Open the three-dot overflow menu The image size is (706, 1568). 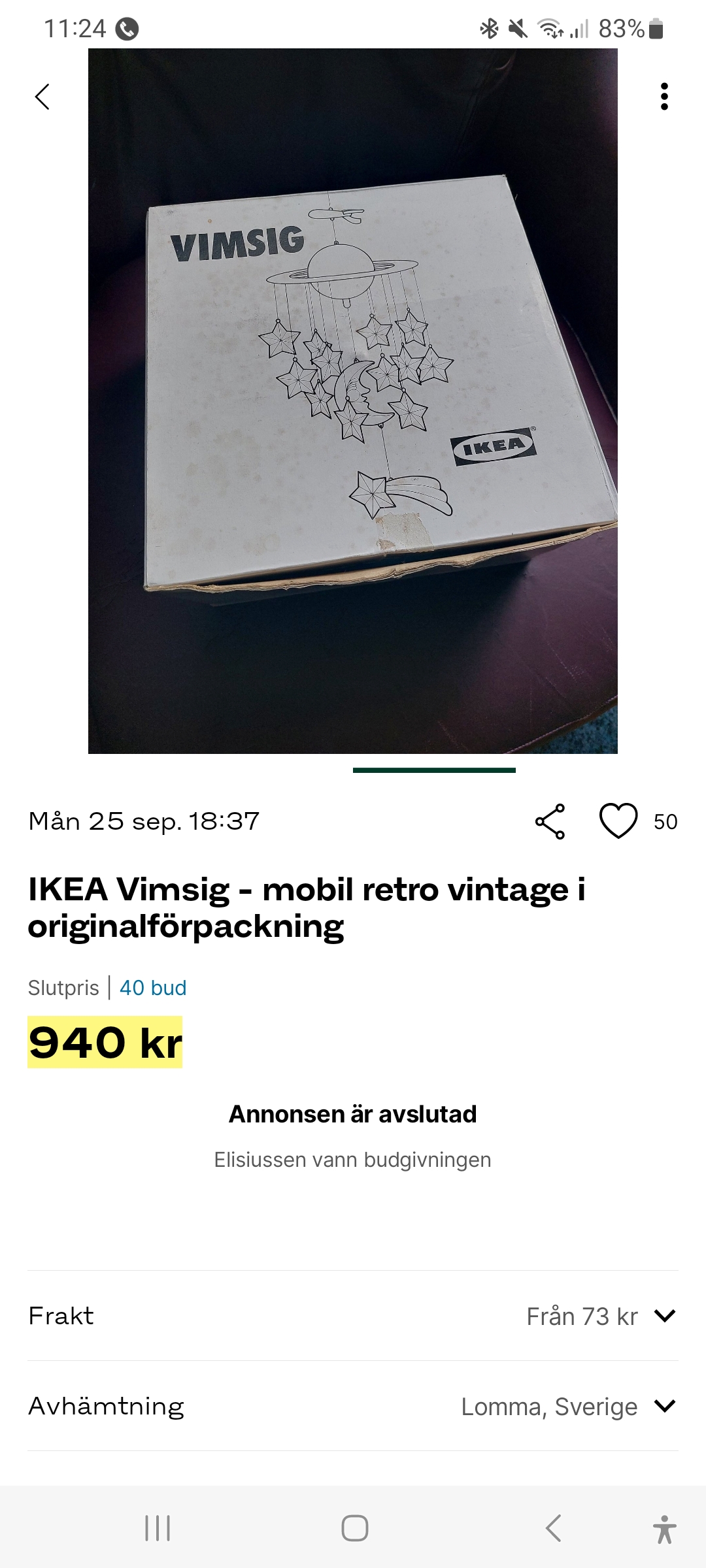(664, 97)
